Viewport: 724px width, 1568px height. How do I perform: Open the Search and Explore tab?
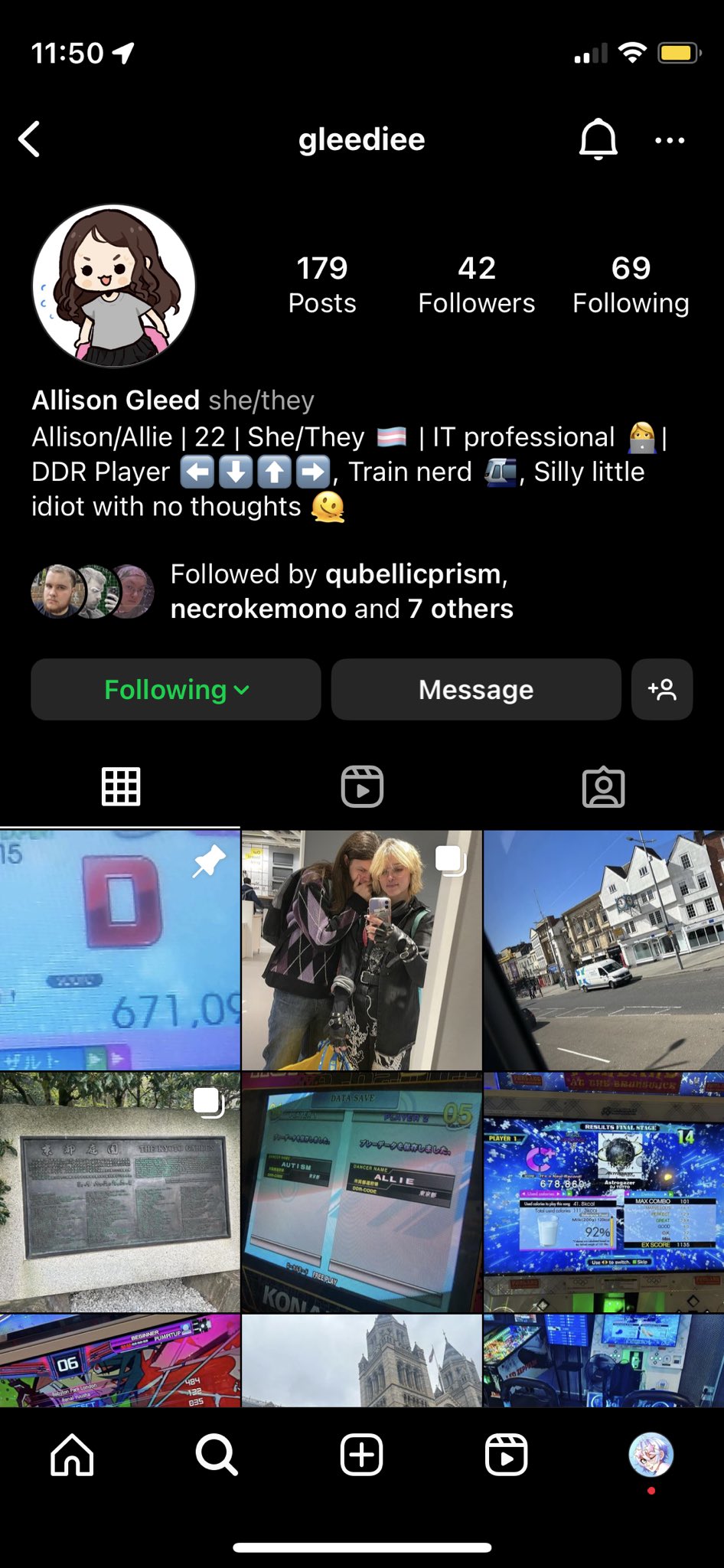tap(217, 1455)
